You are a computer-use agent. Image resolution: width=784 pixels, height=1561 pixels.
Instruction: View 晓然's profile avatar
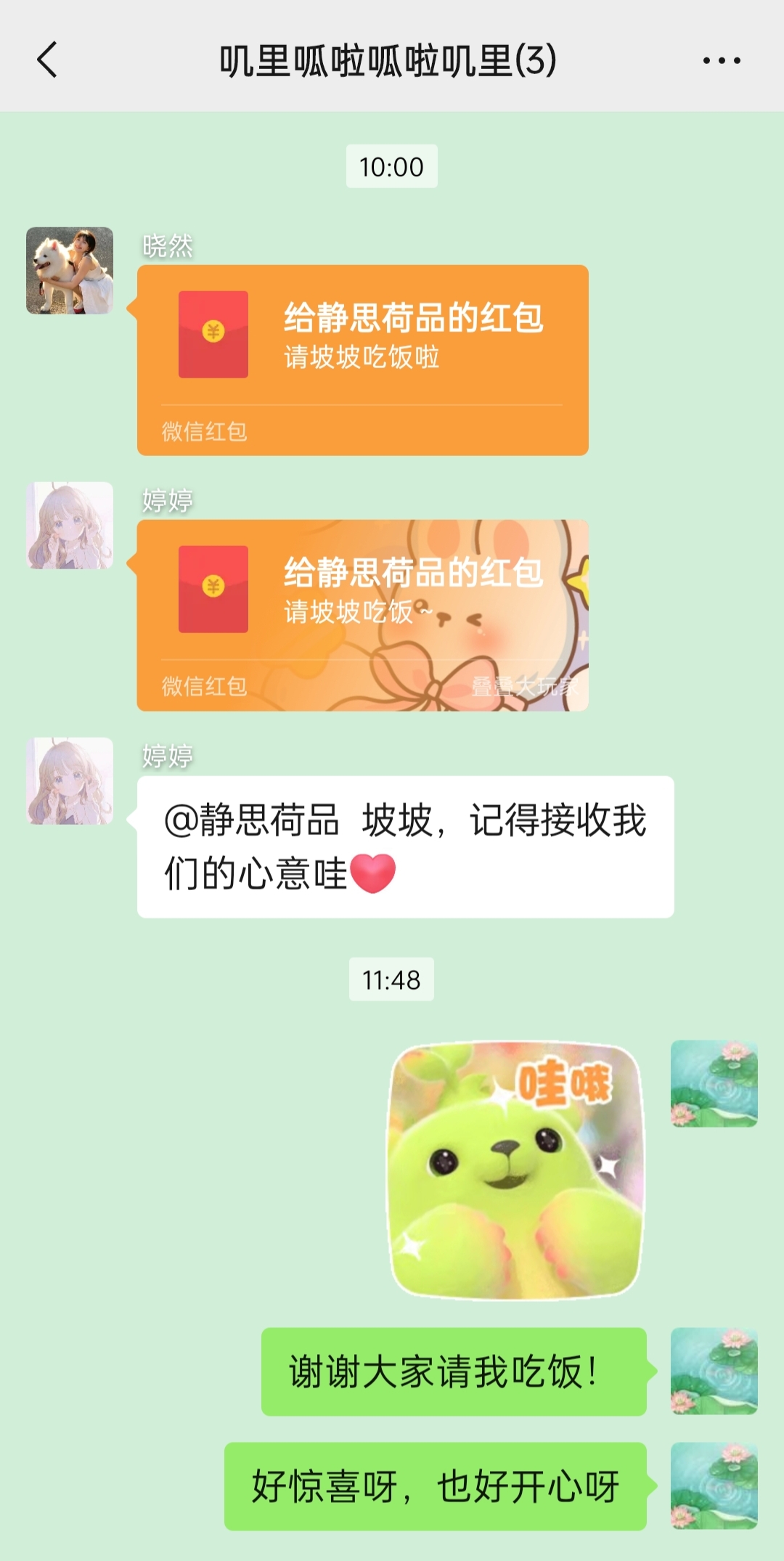pyautogui.click(x=70, y=271)
